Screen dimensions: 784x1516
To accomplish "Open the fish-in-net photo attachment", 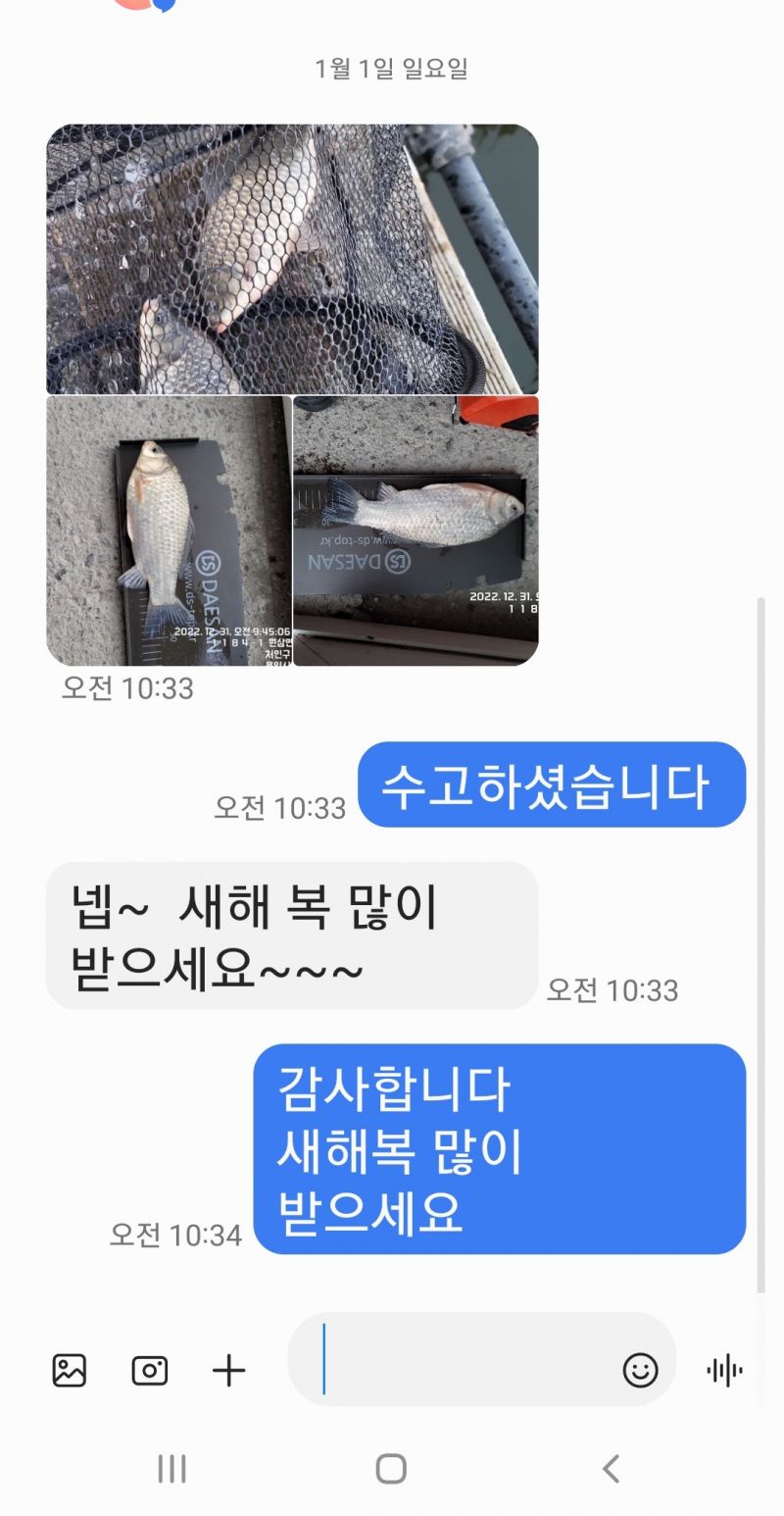I will (x=292, y=259).
